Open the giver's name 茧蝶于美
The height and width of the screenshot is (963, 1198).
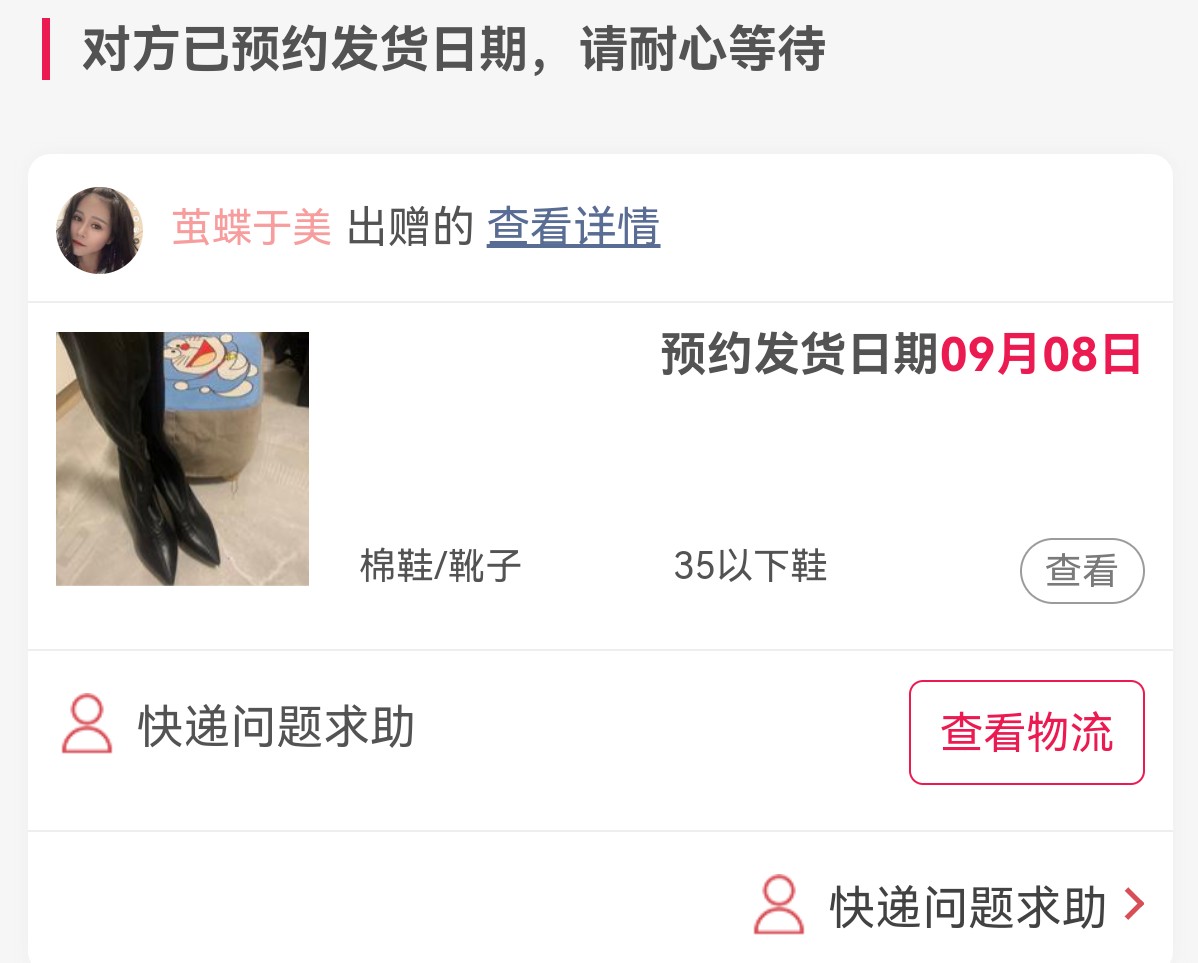[251, 228]
